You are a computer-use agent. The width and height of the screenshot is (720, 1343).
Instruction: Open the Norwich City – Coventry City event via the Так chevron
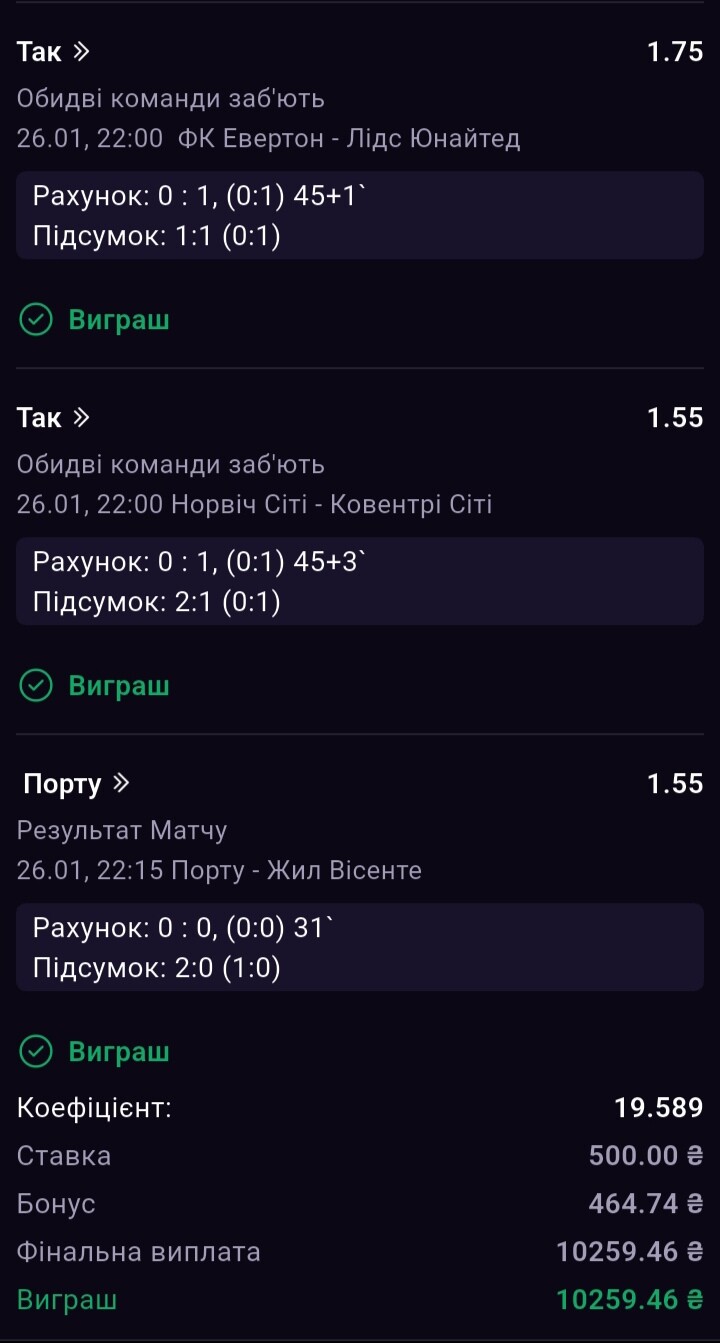coord(81,417)
